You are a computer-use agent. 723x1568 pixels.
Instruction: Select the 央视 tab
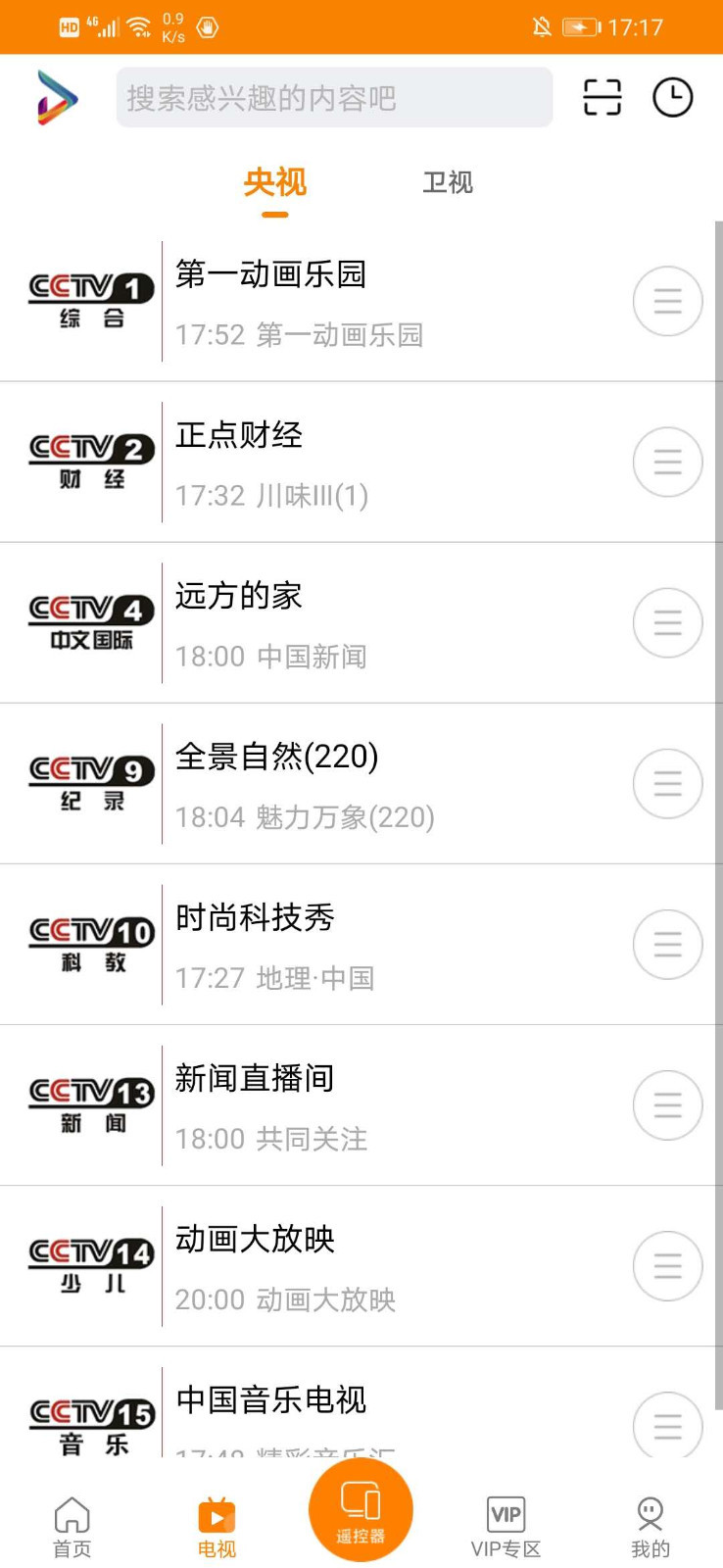click(276, 182)
